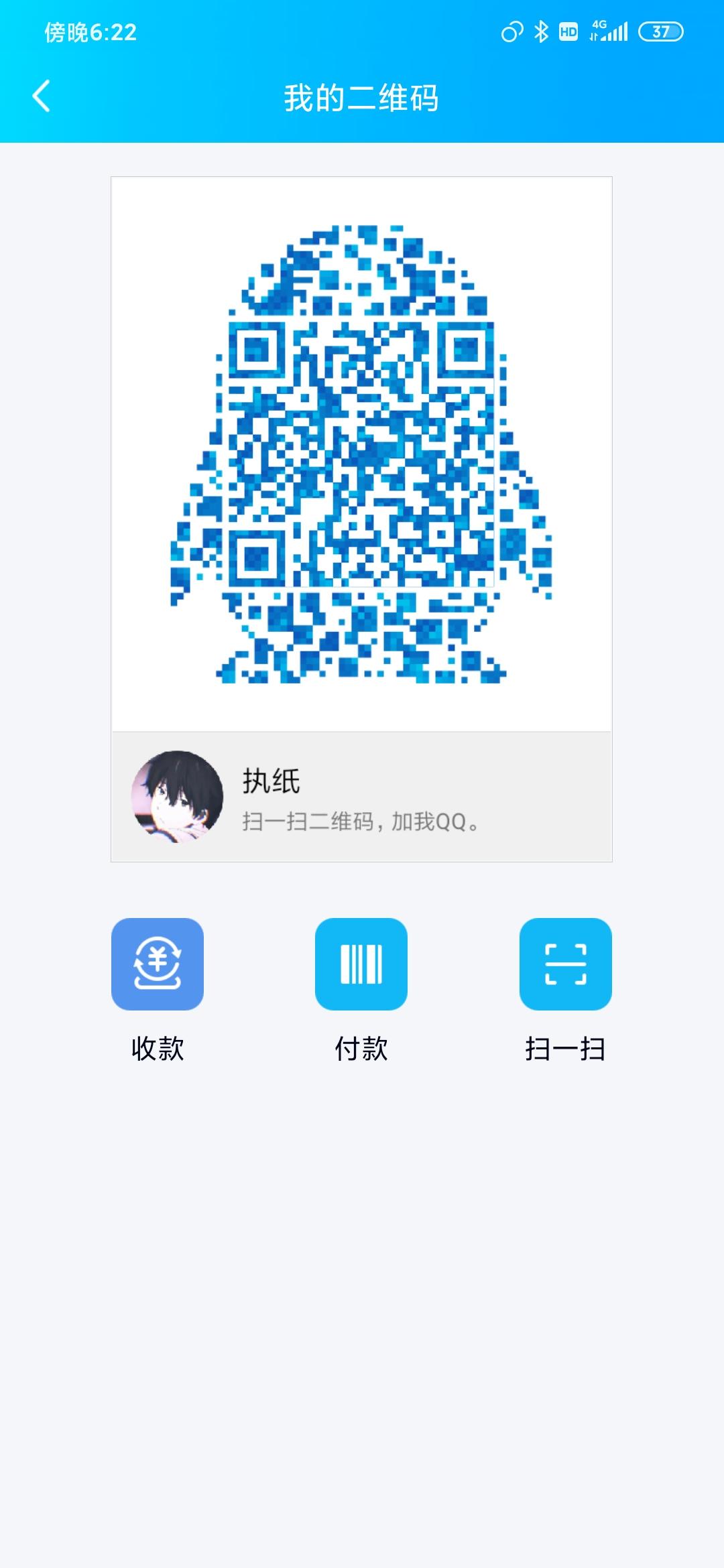Tap the 扫一扫 label text
The image size is (724, 1568).
click(564, 1049)
